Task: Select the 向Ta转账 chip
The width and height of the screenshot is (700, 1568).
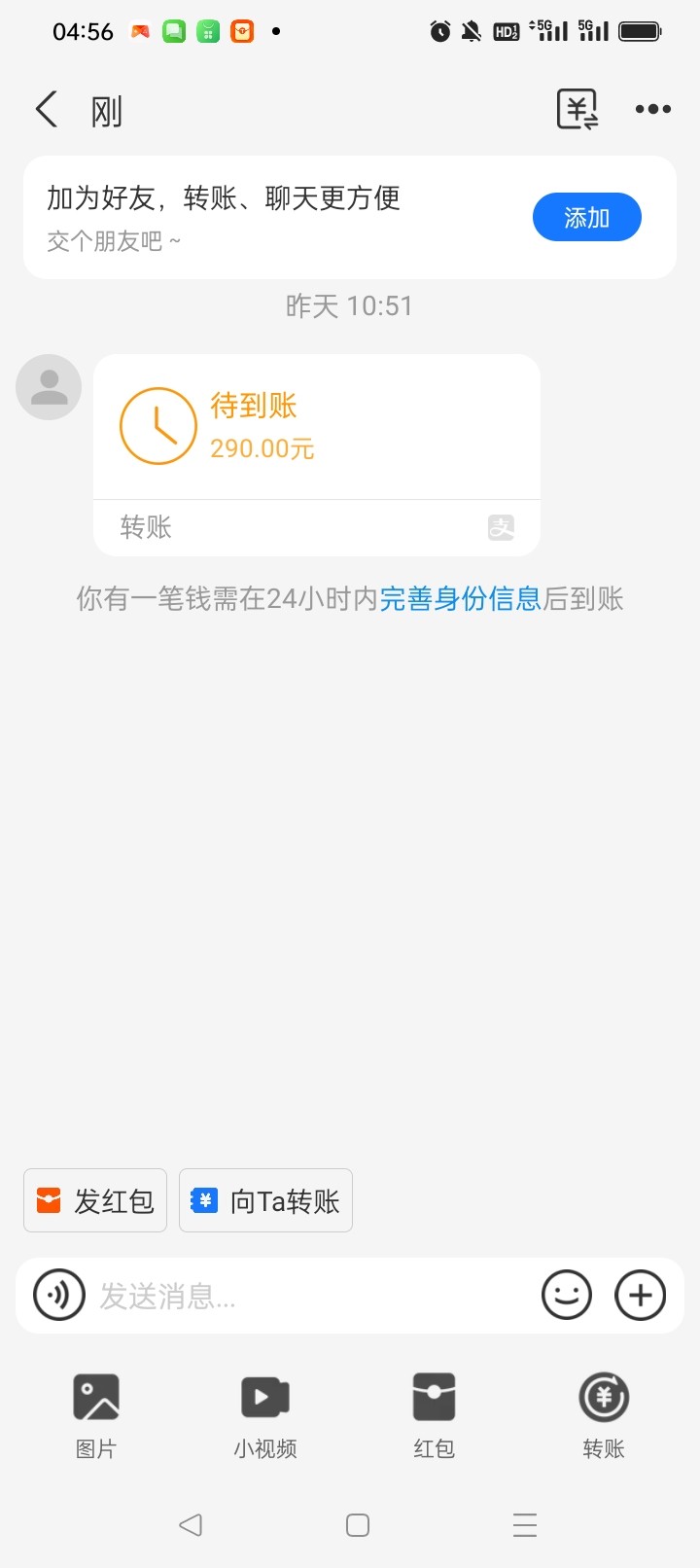Action: tap(265, 1200)
